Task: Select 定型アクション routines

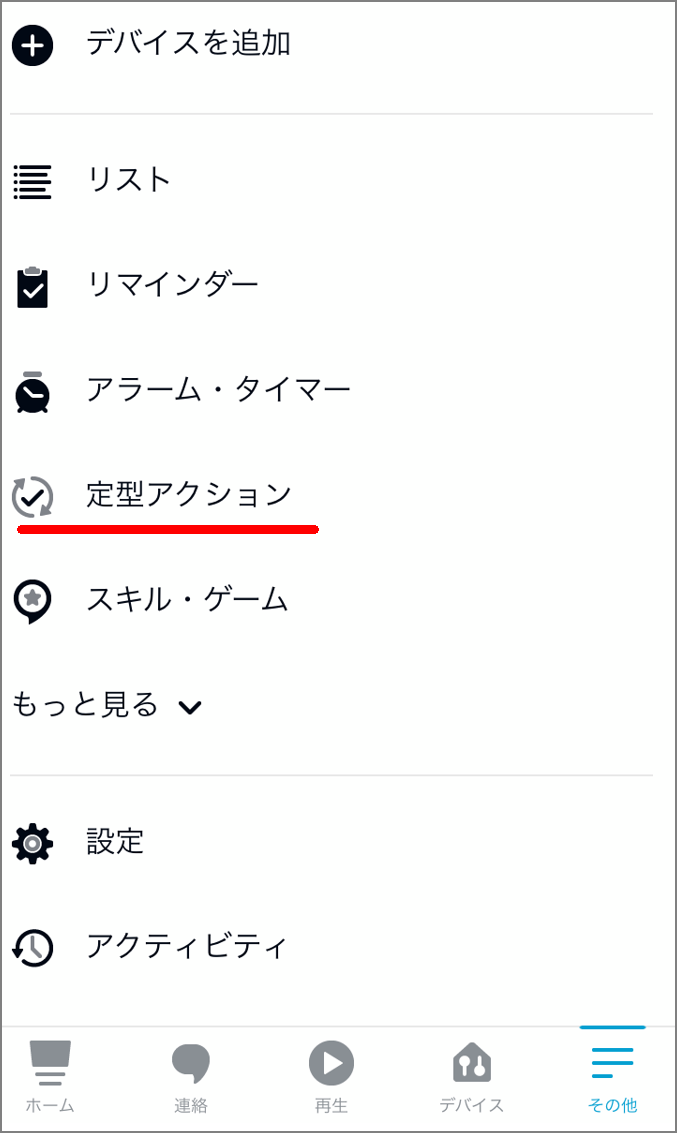Action: coord(188,495)
